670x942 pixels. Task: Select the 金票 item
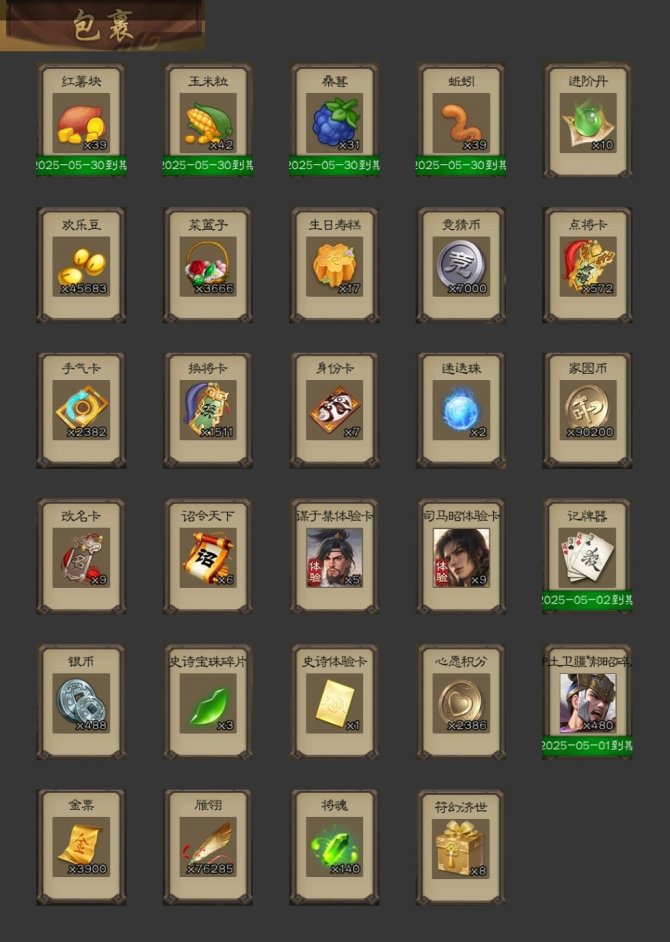[x=81, y=846]
